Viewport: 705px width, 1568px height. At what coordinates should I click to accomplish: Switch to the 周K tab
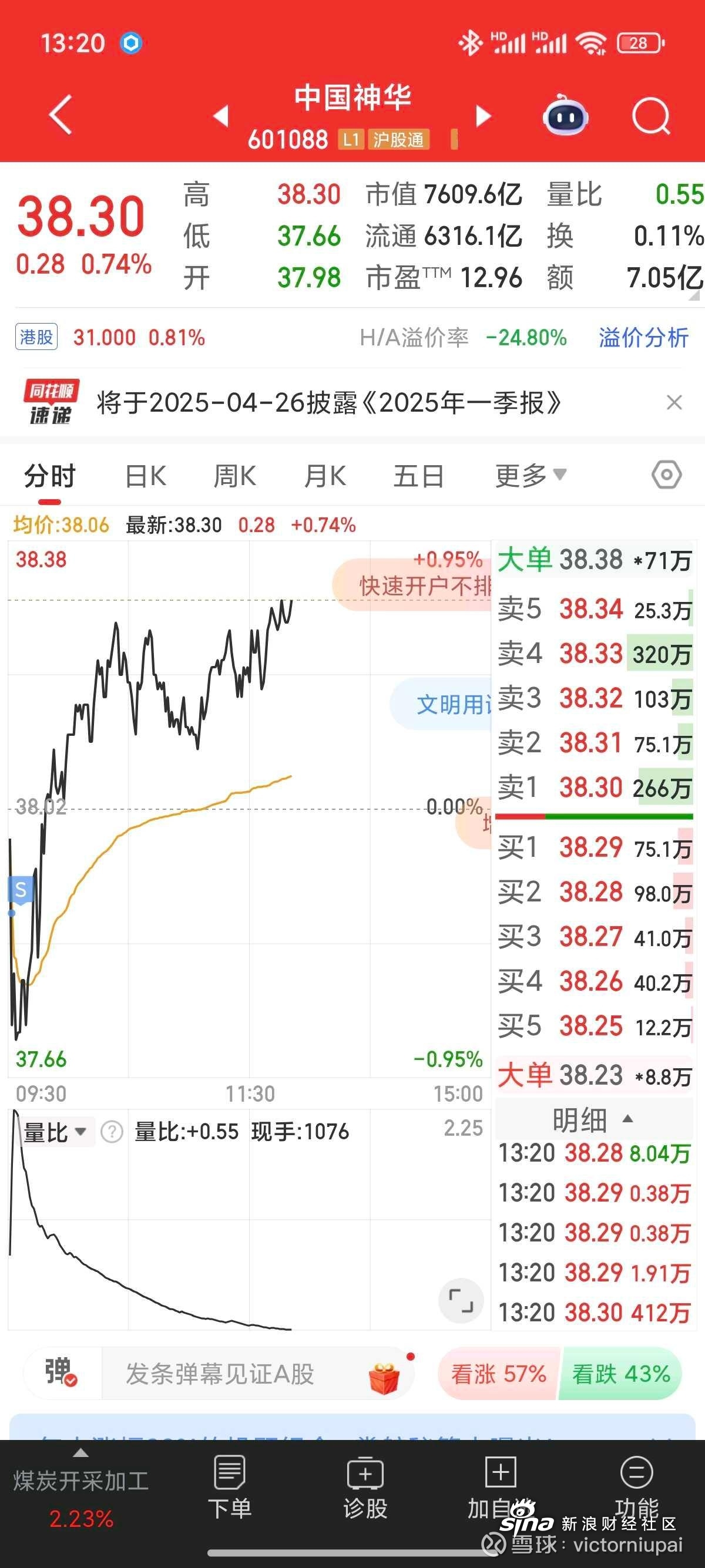tap(235, 476)
